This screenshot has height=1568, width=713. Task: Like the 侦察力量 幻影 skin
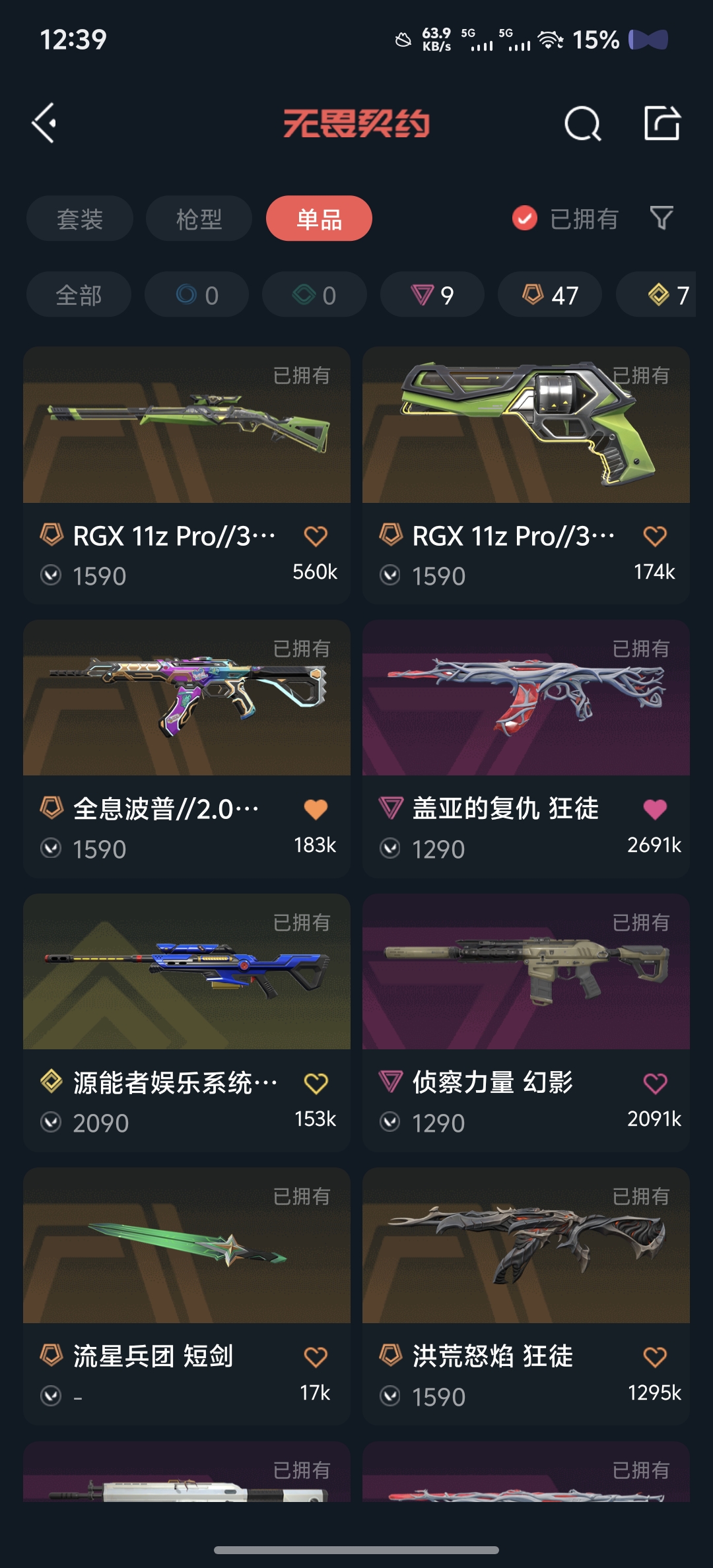tap(655, 1083)
